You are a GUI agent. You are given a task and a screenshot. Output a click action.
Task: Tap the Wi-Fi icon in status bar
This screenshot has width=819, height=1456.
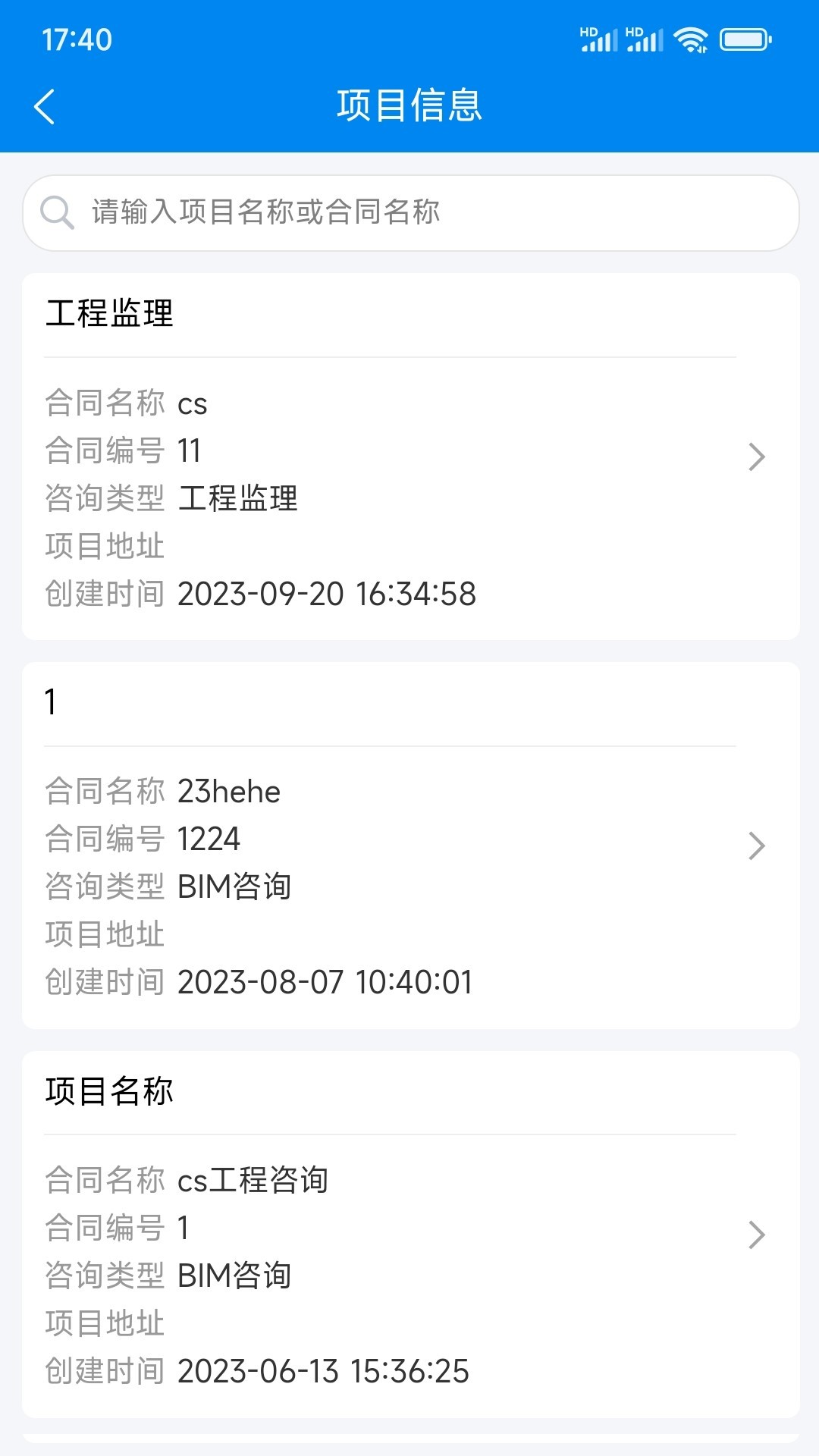pos(691,38)
